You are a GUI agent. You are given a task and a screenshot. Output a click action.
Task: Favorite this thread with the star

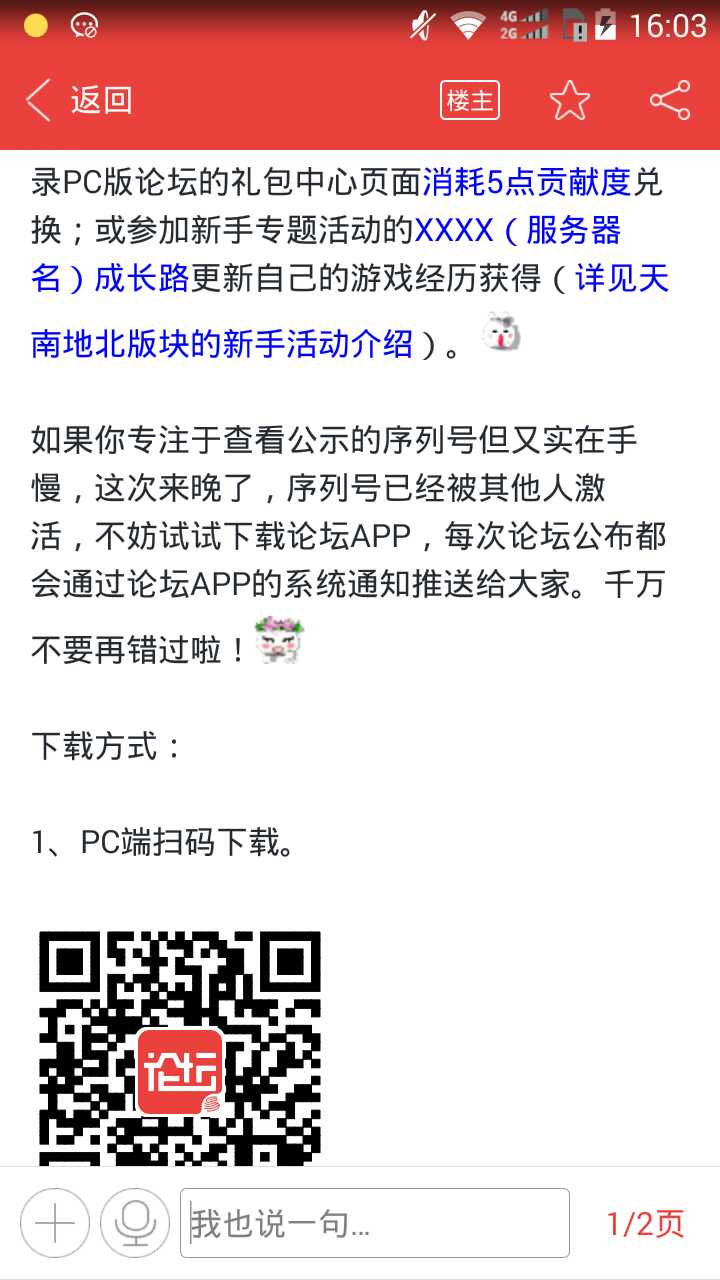[x=570, y=100]
